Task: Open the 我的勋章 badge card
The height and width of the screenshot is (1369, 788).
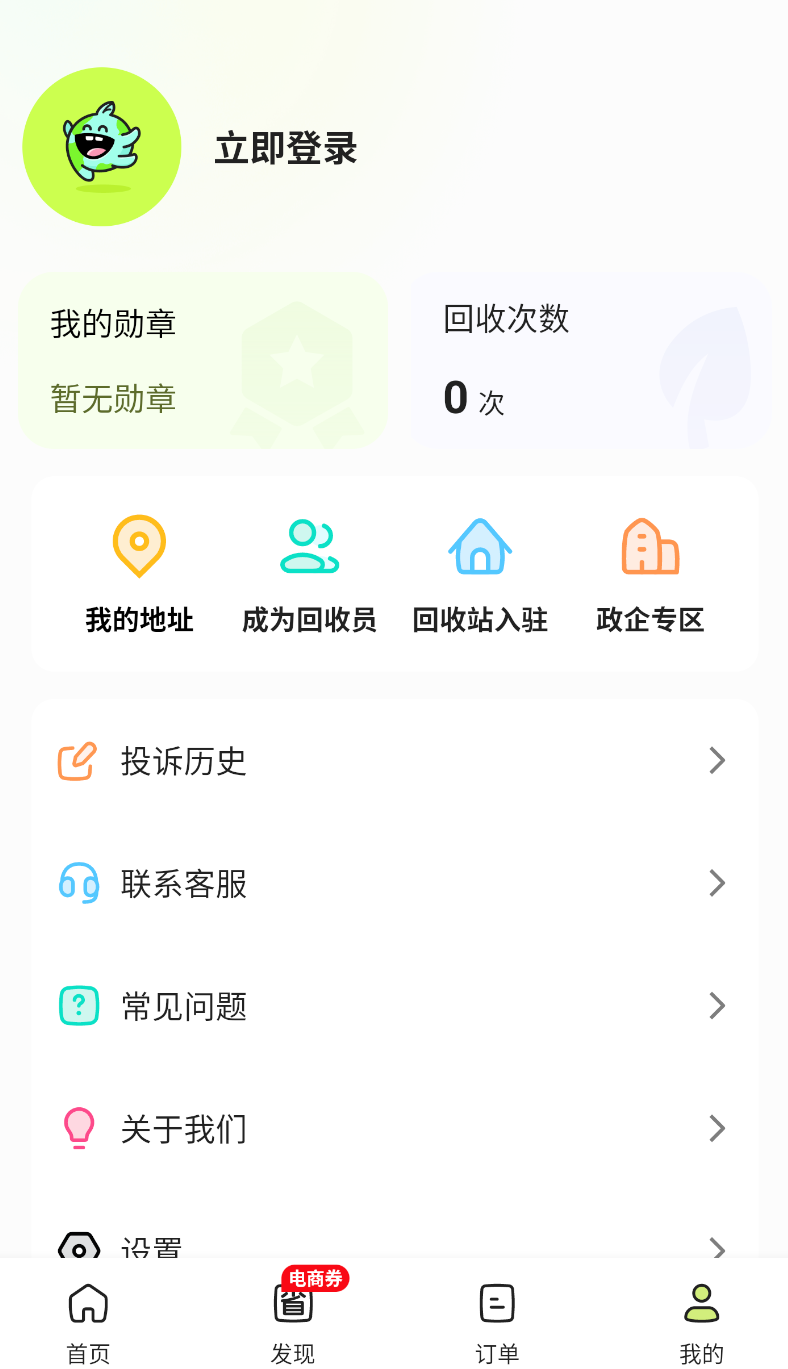Action: pos(203,361)
